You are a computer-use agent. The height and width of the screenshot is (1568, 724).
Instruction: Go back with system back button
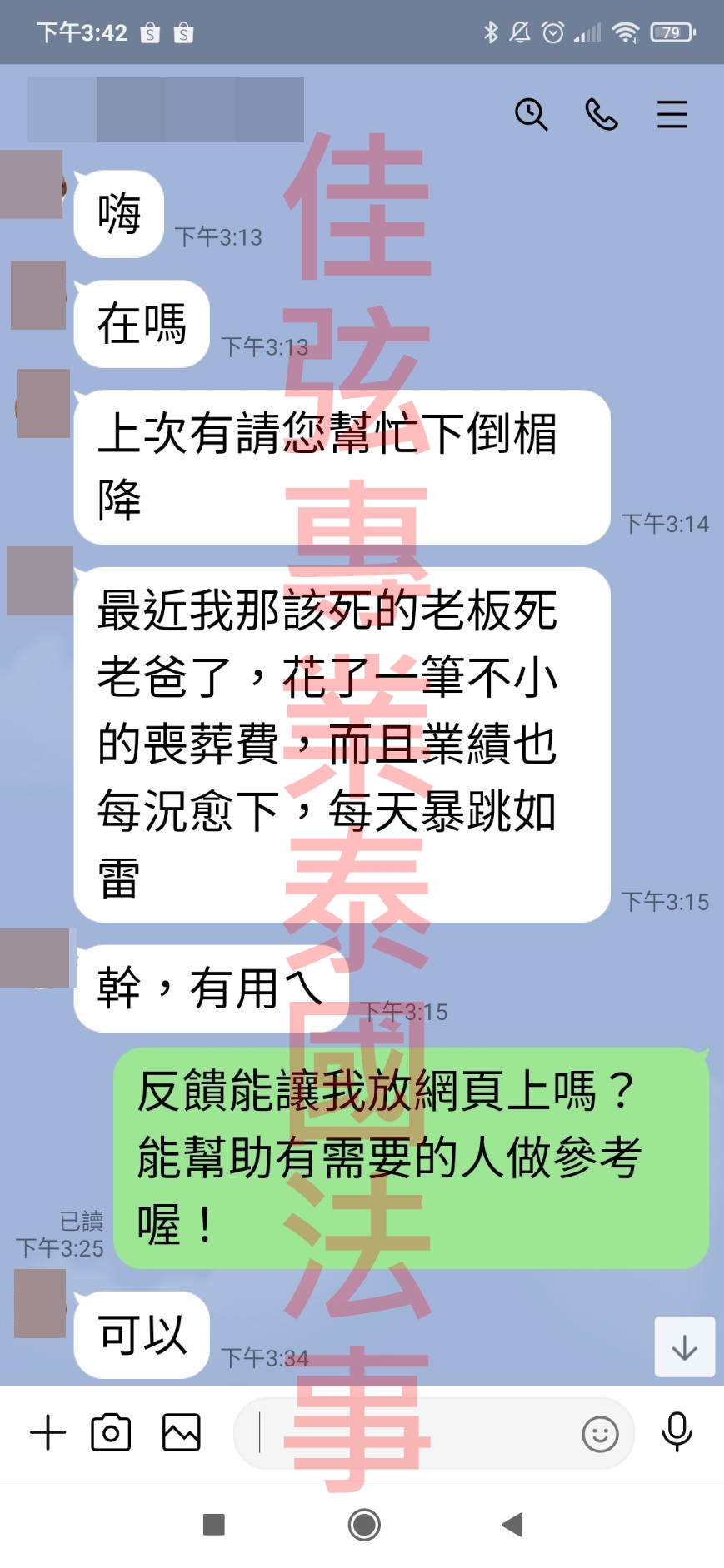(x=512, y=1525)
